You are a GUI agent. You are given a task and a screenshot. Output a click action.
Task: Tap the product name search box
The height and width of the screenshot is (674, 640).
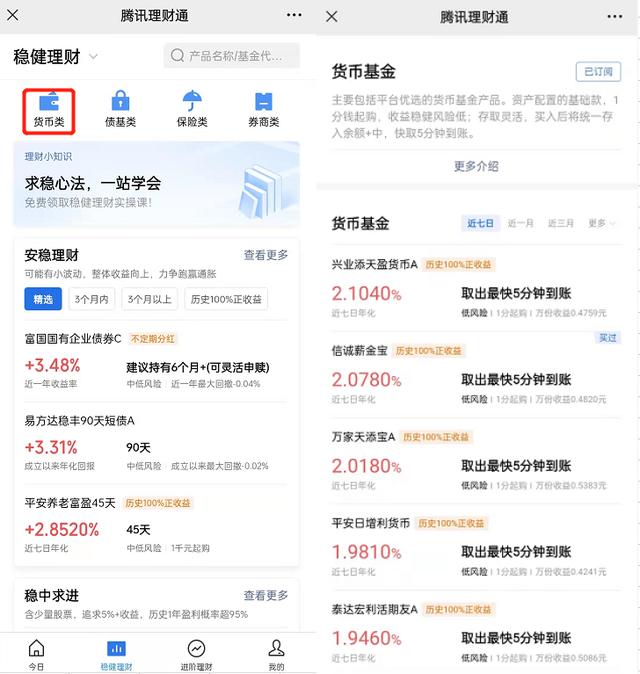(232, 56)
